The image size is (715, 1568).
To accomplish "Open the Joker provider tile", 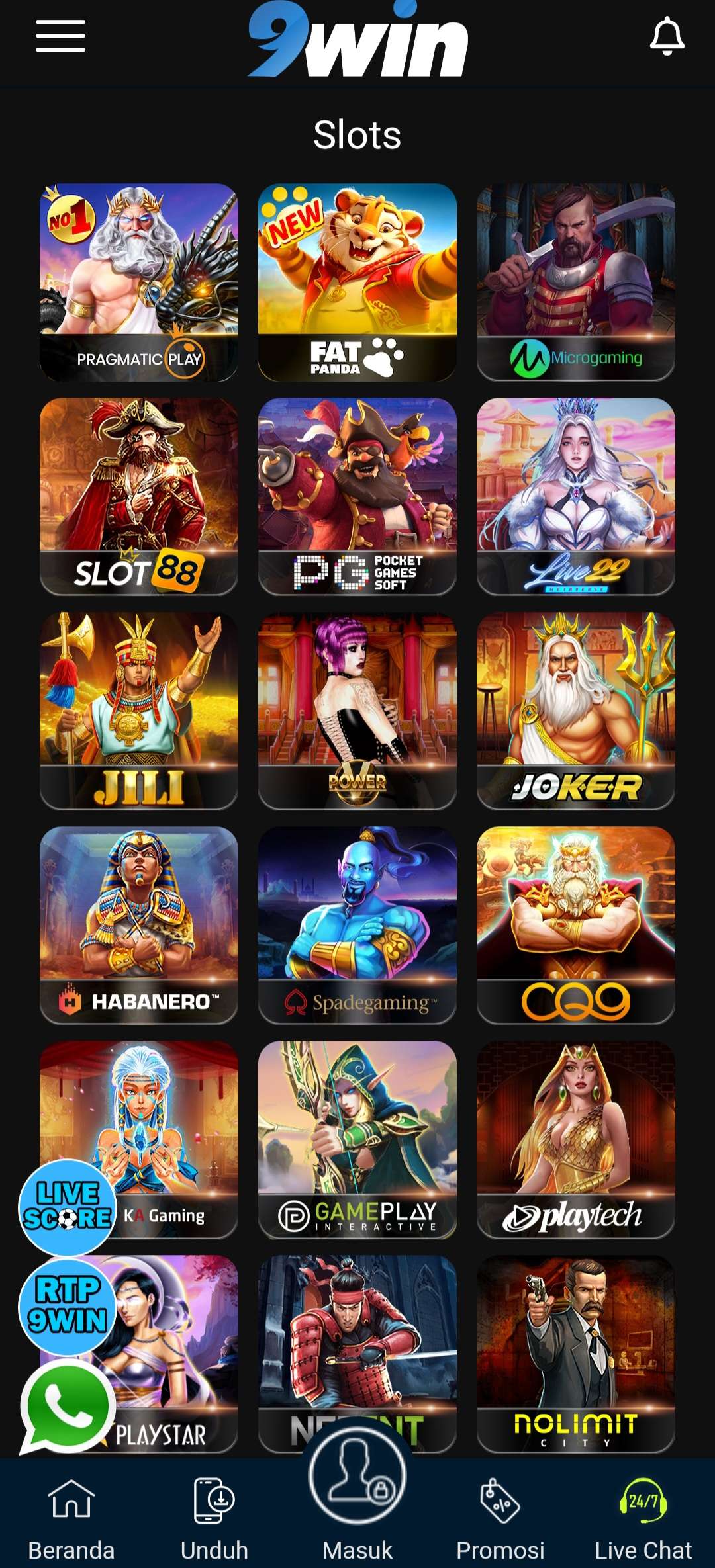I will 576,711.
